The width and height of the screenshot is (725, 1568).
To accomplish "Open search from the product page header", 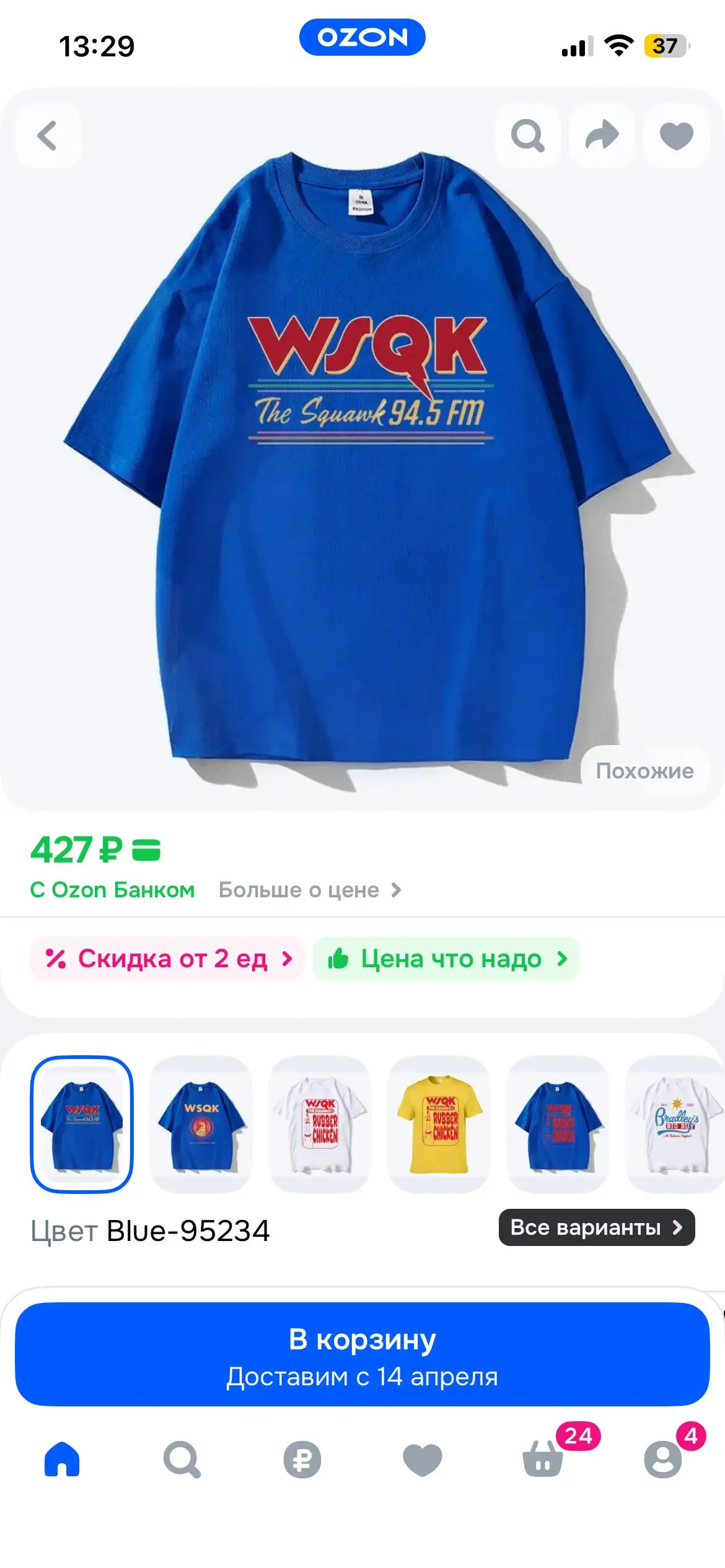I will pyautogui.click(x=527, y=137).
